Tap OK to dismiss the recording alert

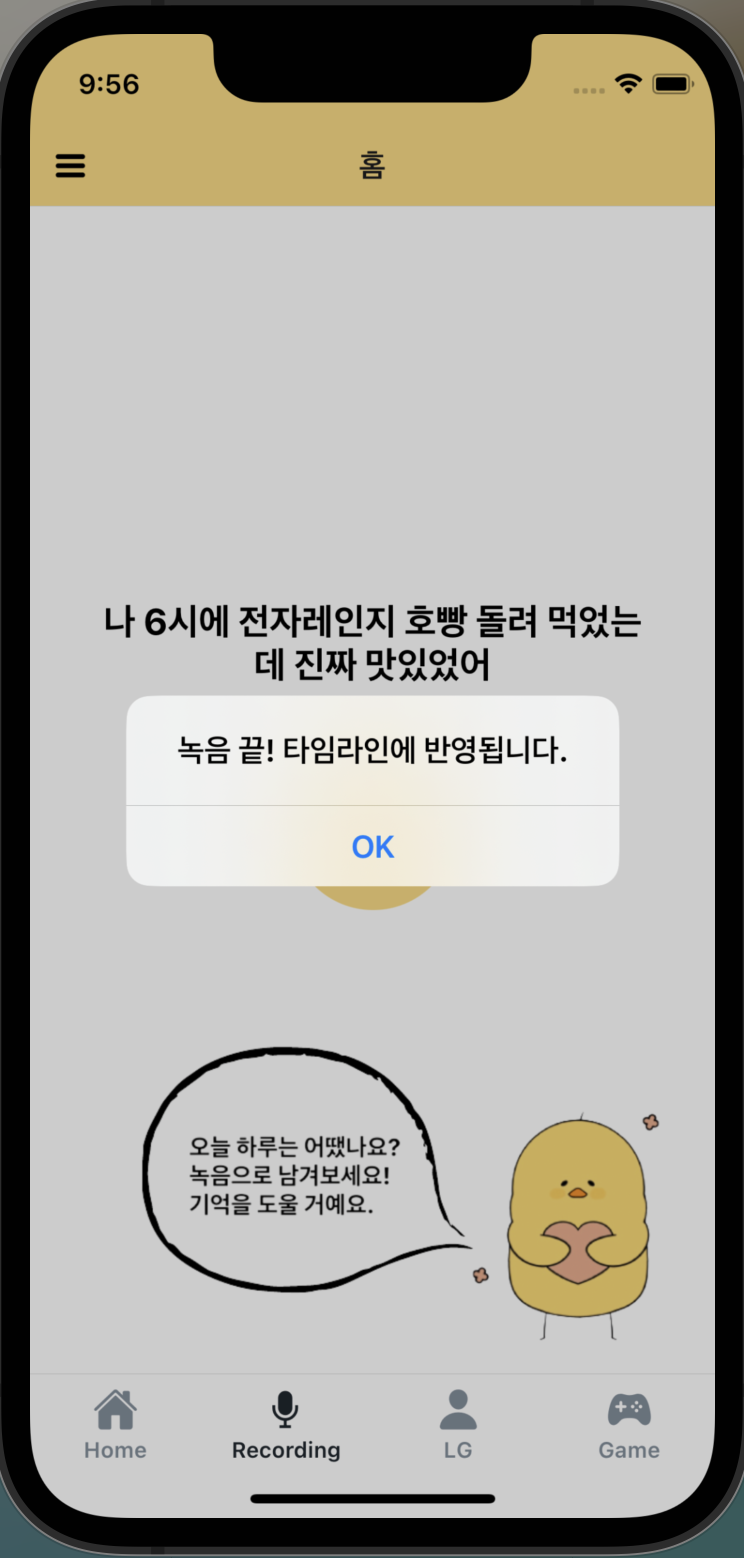pyautogui.click(x=372, y=846)
